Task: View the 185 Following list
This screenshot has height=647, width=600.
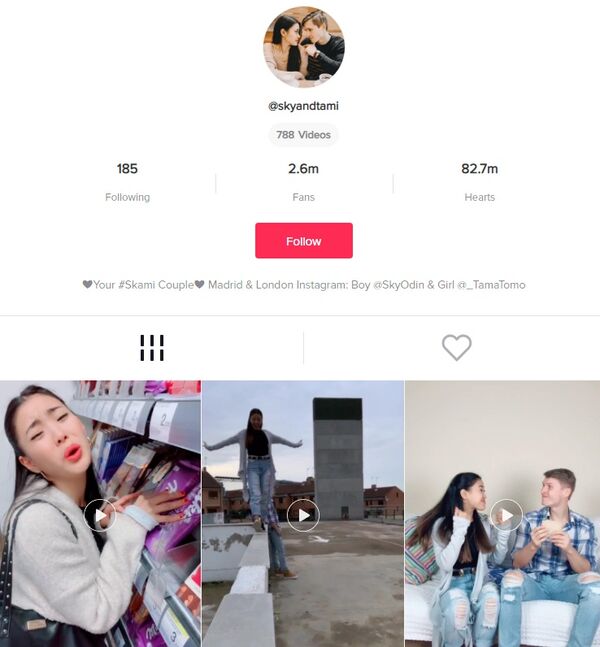Action: point(127,181)
